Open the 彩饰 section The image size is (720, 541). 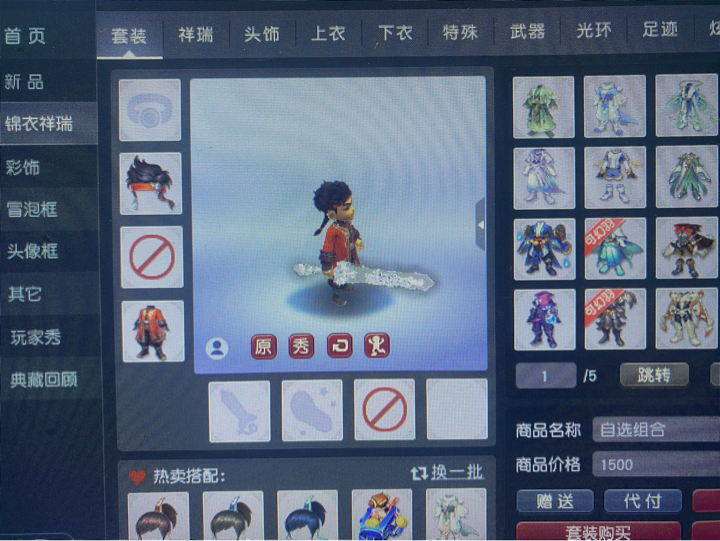24,167
